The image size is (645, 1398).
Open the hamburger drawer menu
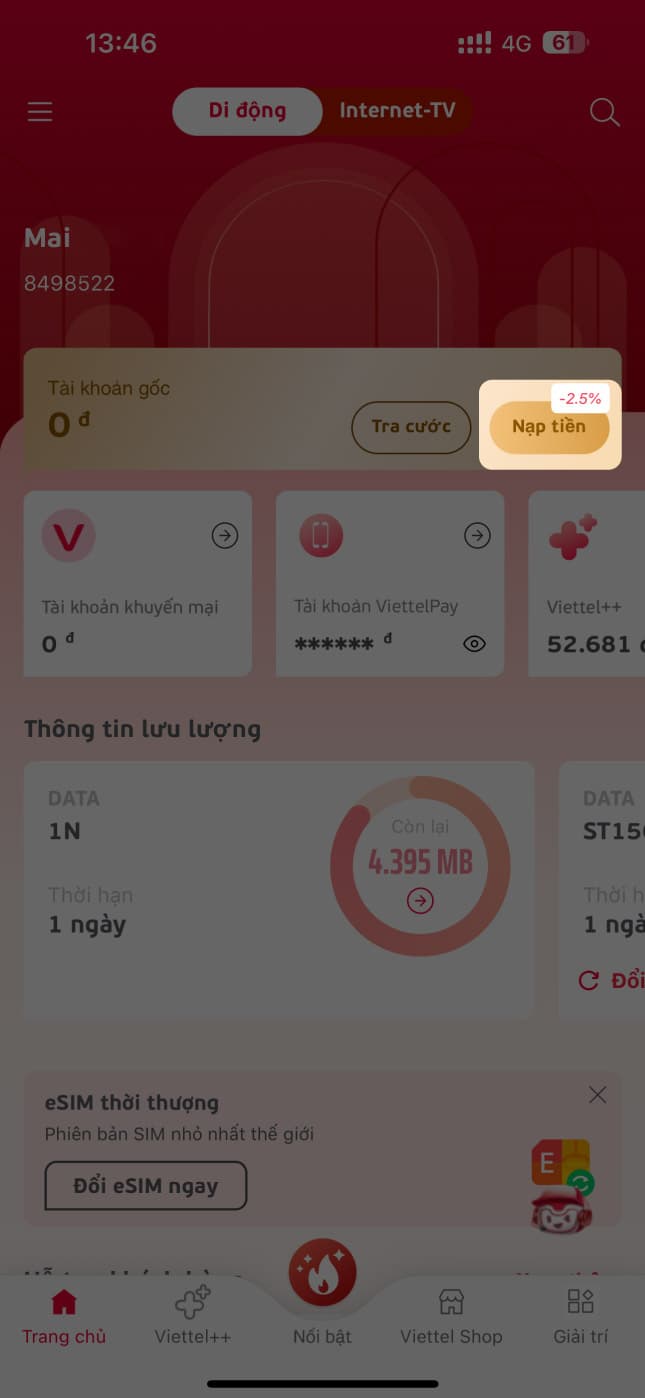tap(40, 112)
